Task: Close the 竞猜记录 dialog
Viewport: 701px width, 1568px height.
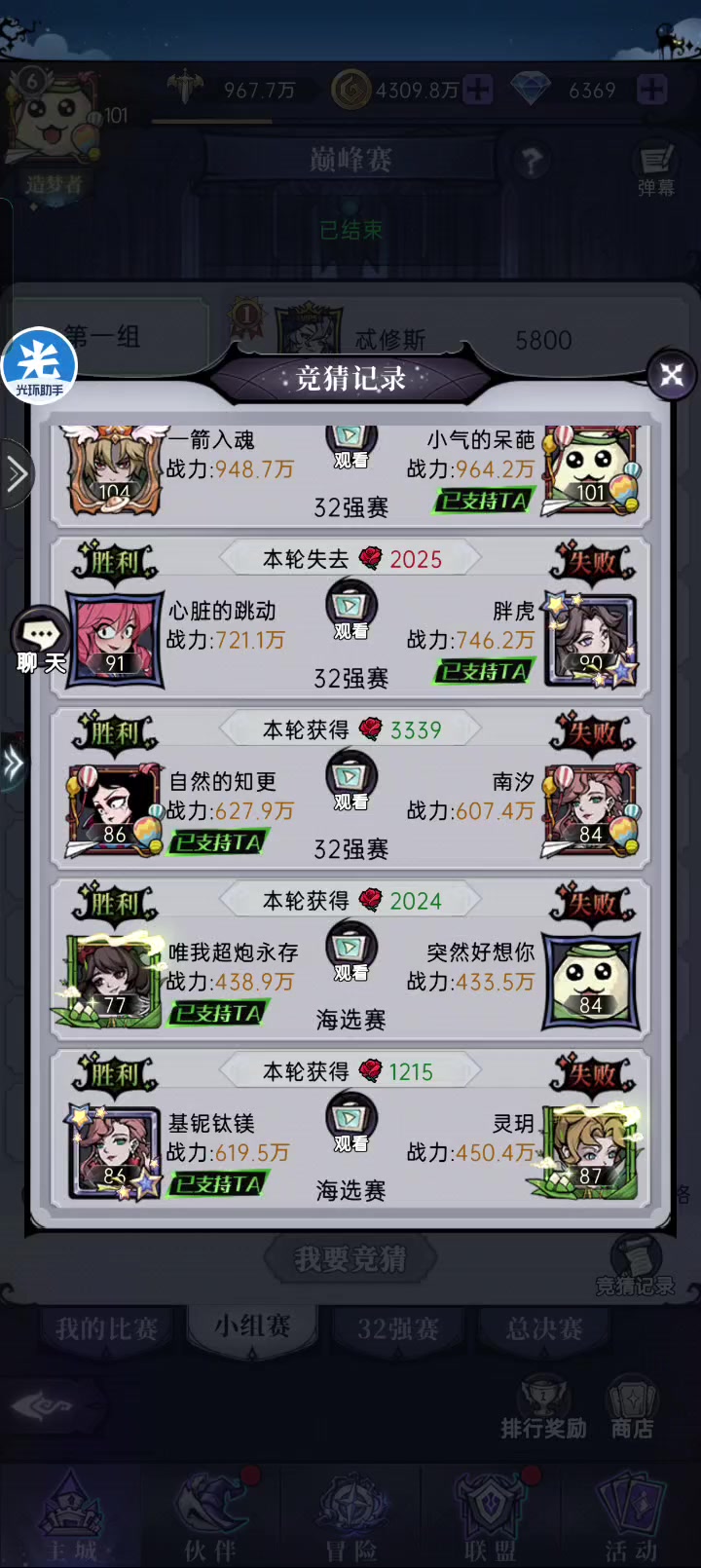Action: click(x=672, y=375)
